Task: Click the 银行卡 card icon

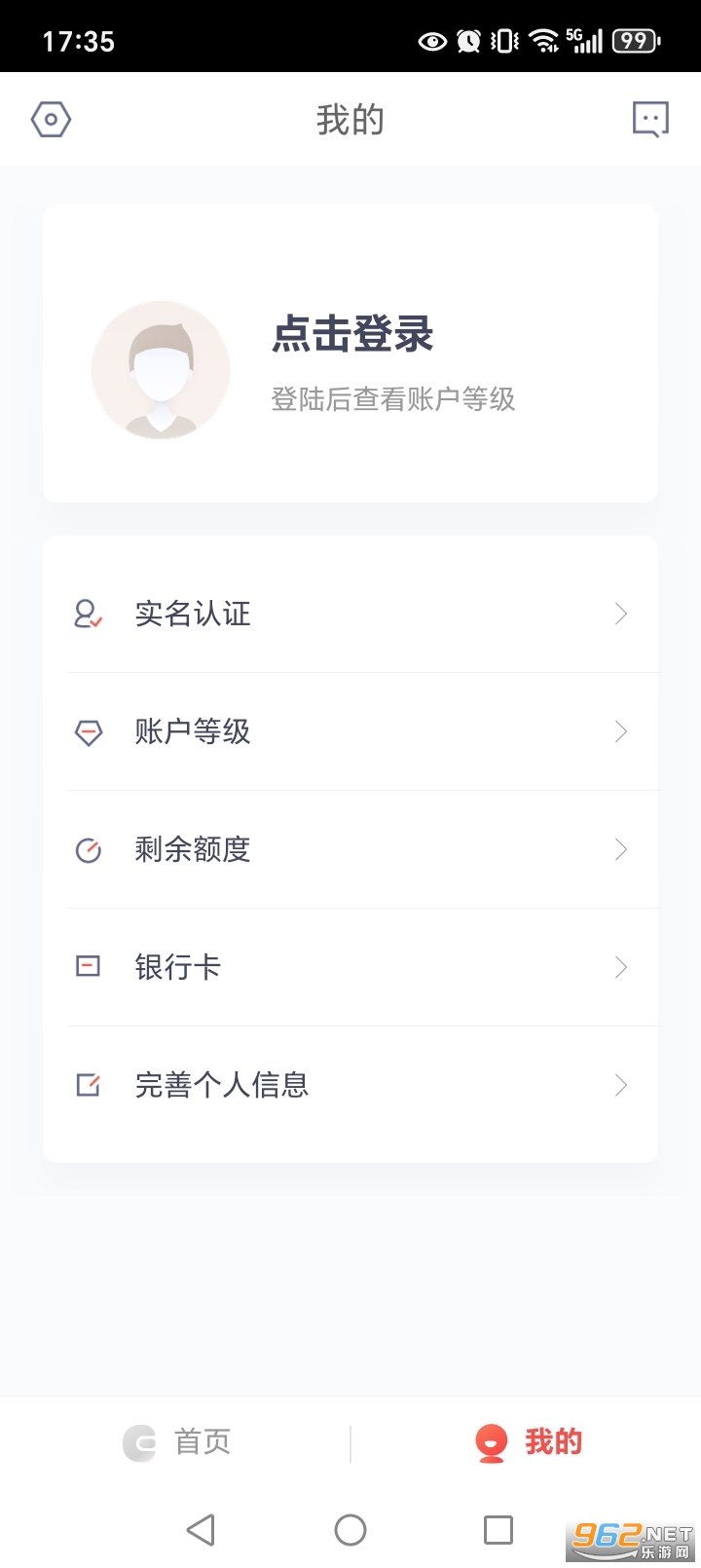Action: point(88,967)
